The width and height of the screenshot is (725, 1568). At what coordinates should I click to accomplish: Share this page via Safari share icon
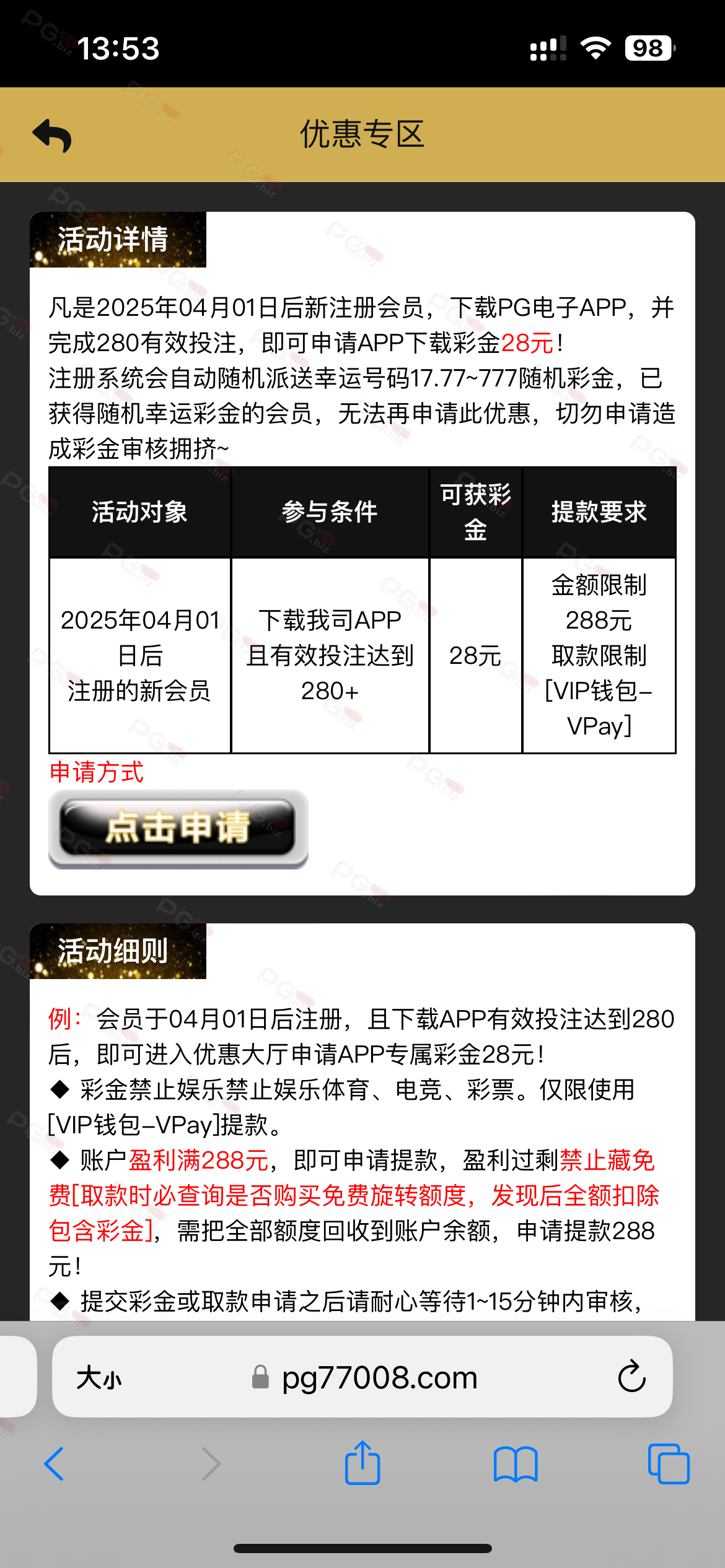[x=362, y=1463]
